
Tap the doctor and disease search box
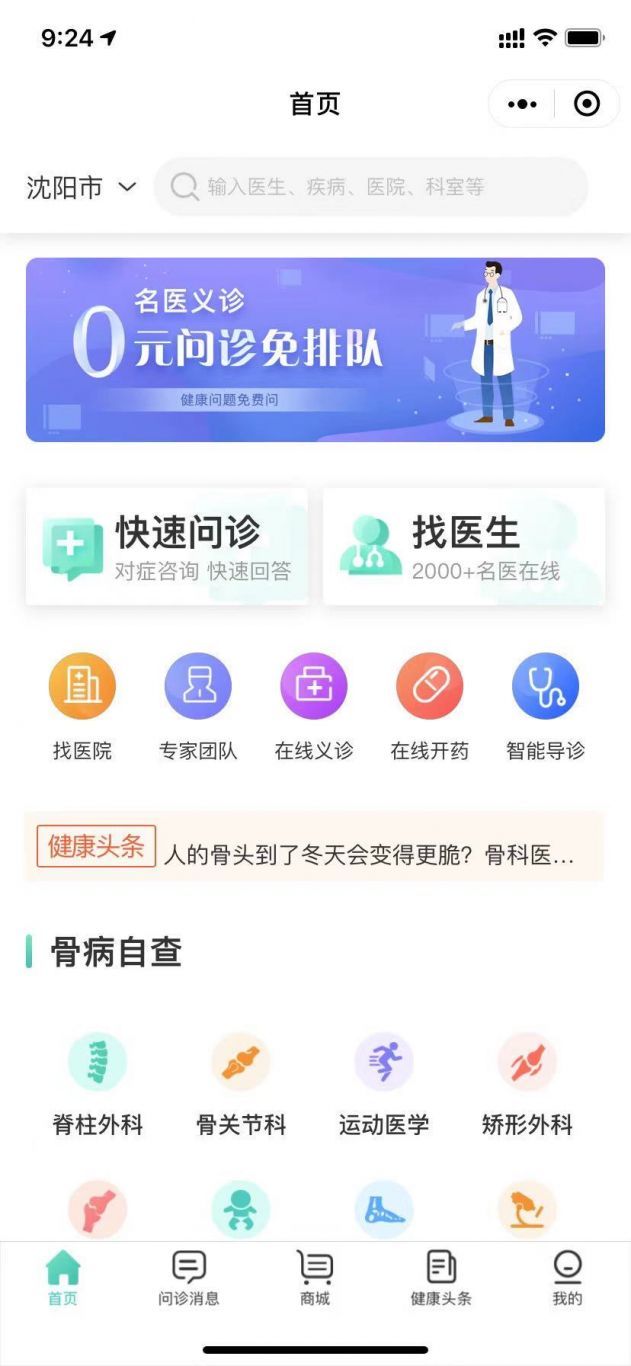click(370, 187)
